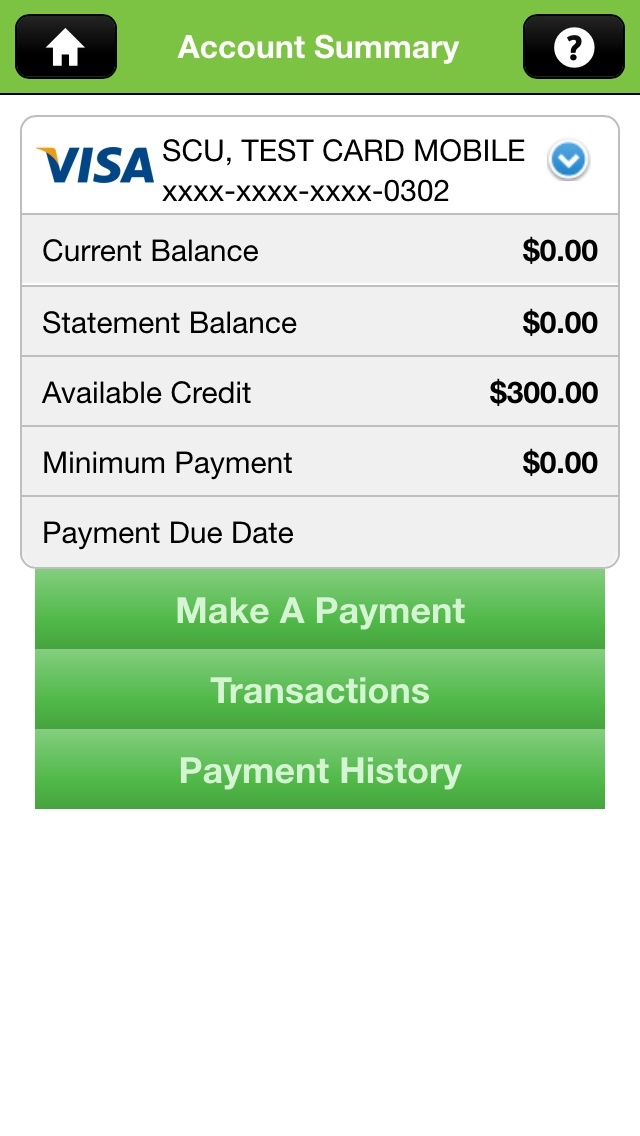
Task: Open the help question mark
Action: click(x=573, y=47)
